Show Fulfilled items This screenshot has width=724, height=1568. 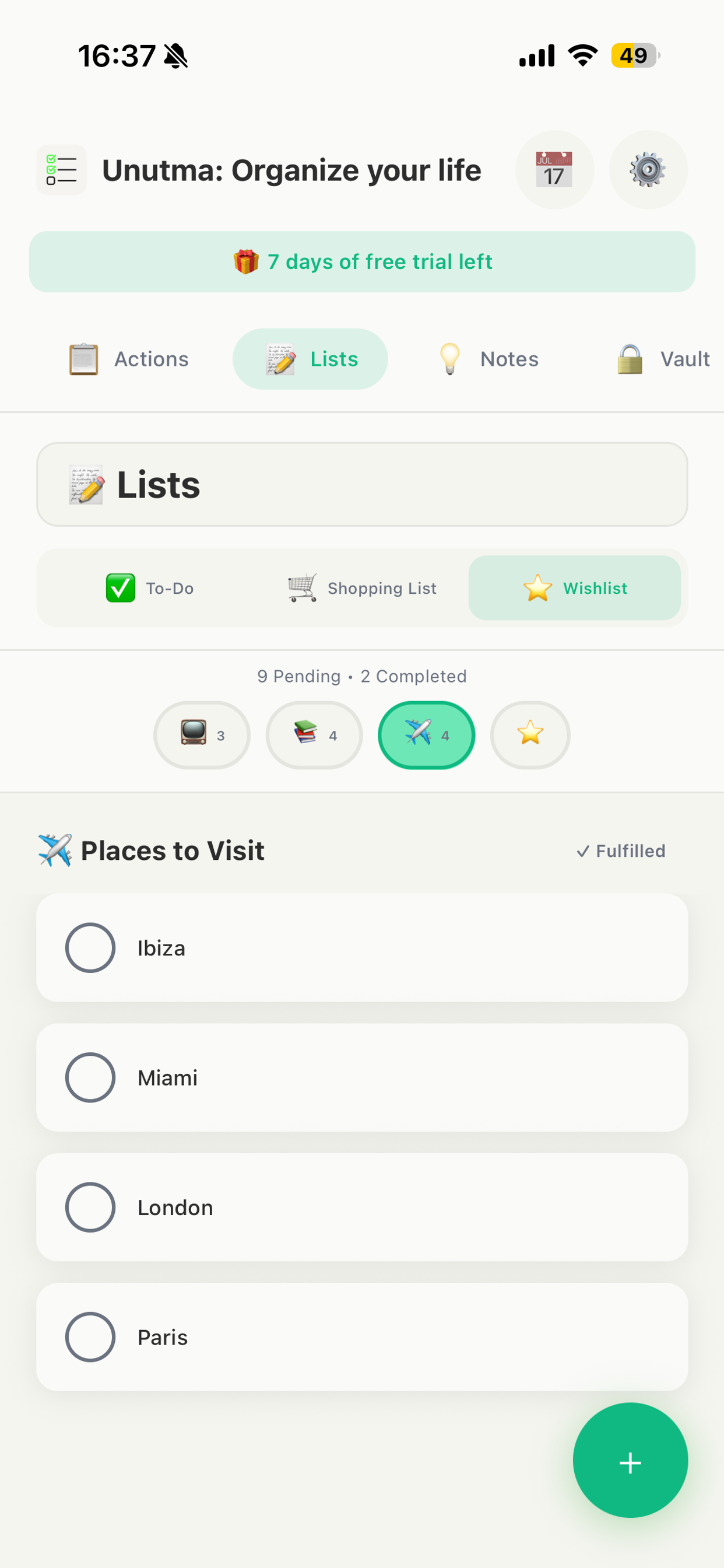[x=621, y=851]
